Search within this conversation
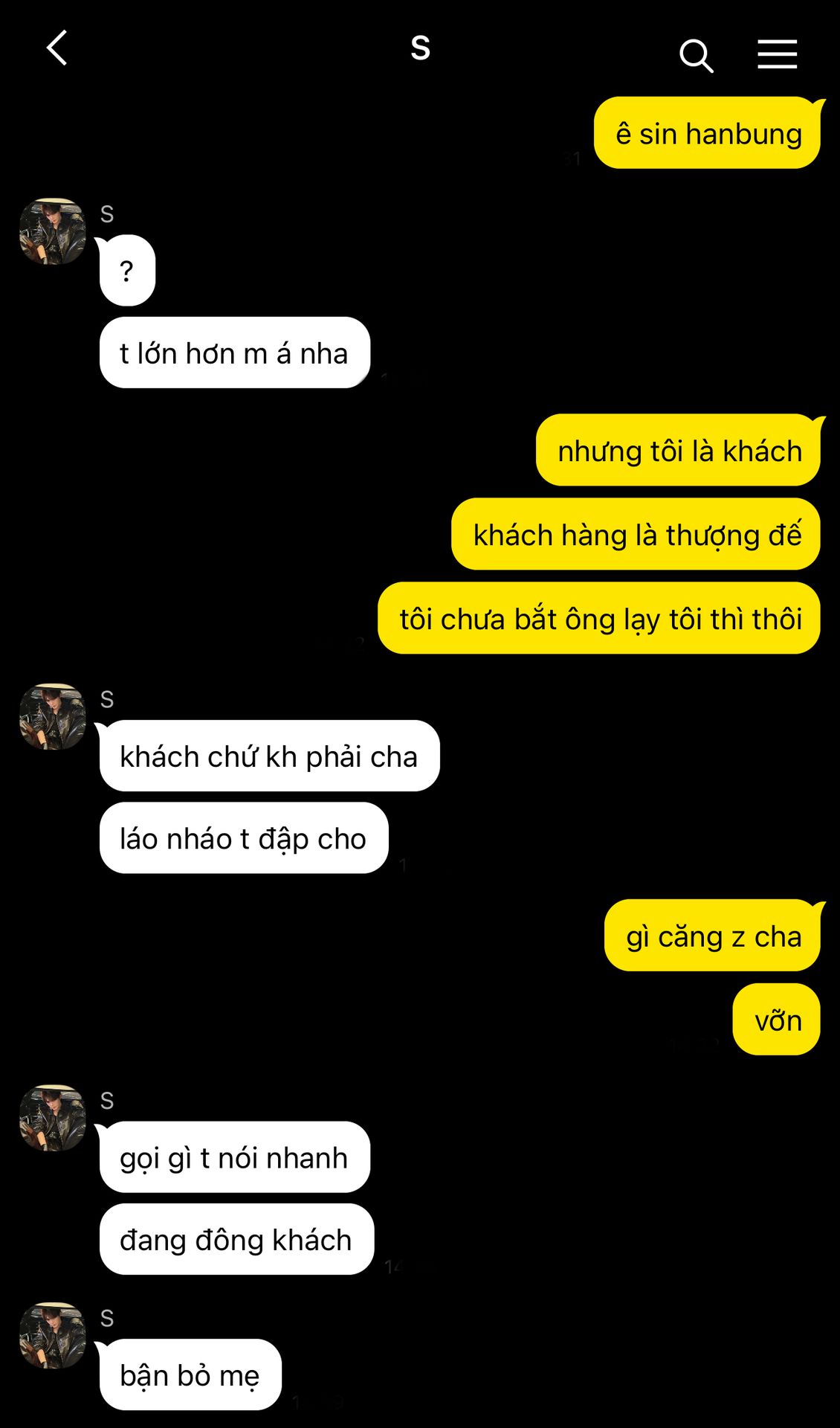 coord(697,55)
